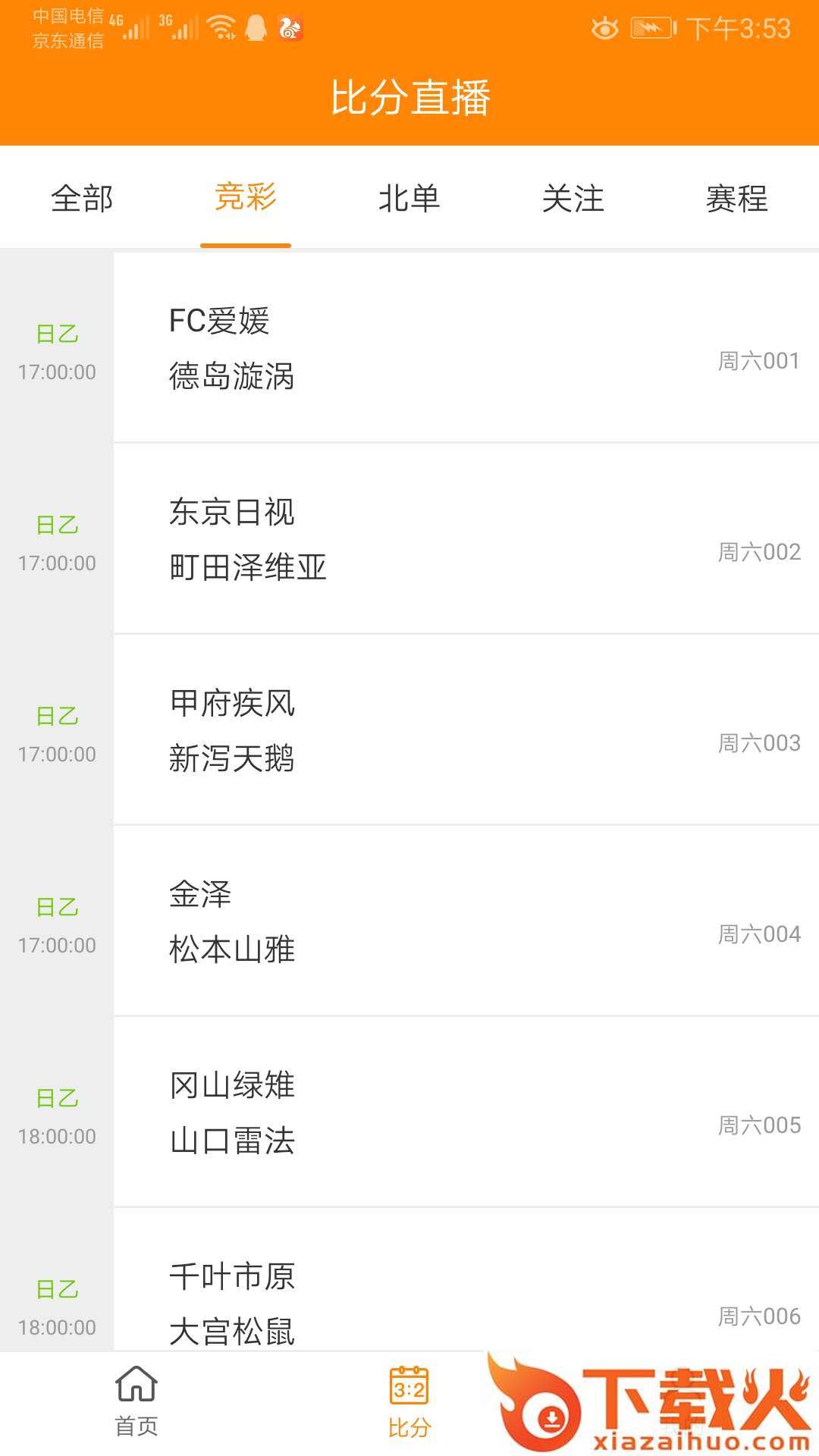View the 赛程 schedule tab

[736, 199]
